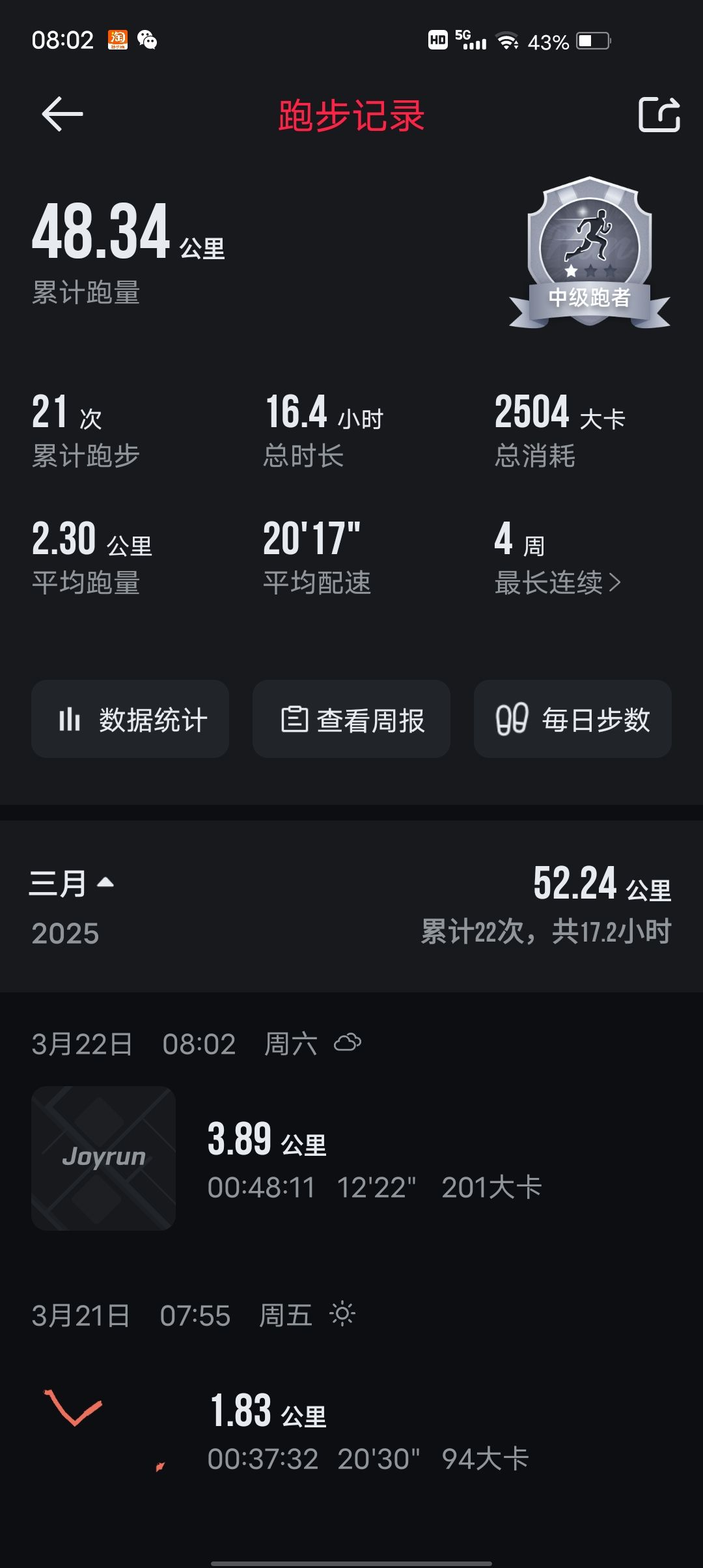Collapse the 三月 month section

pyautogui.click(x=72, y=884)
